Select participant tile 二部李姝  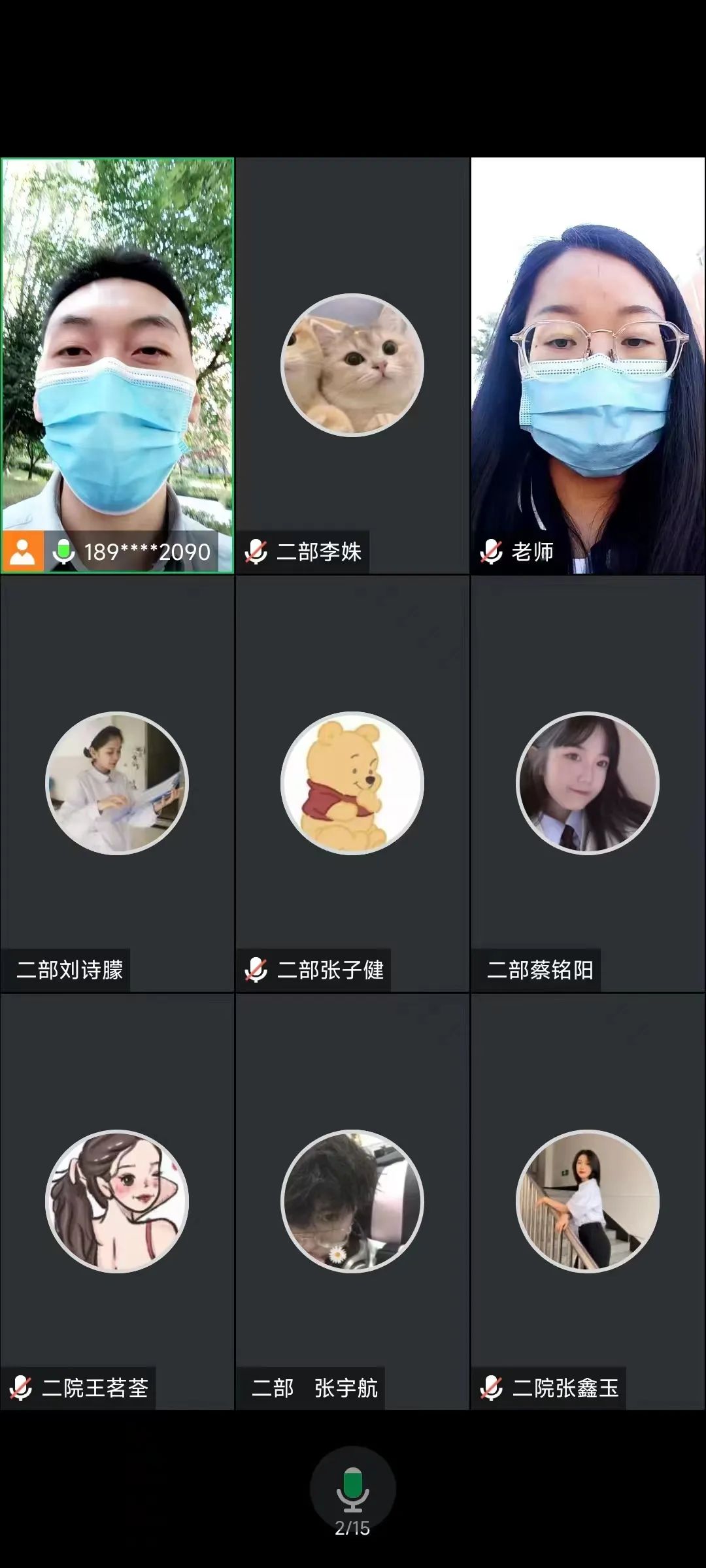352,366
